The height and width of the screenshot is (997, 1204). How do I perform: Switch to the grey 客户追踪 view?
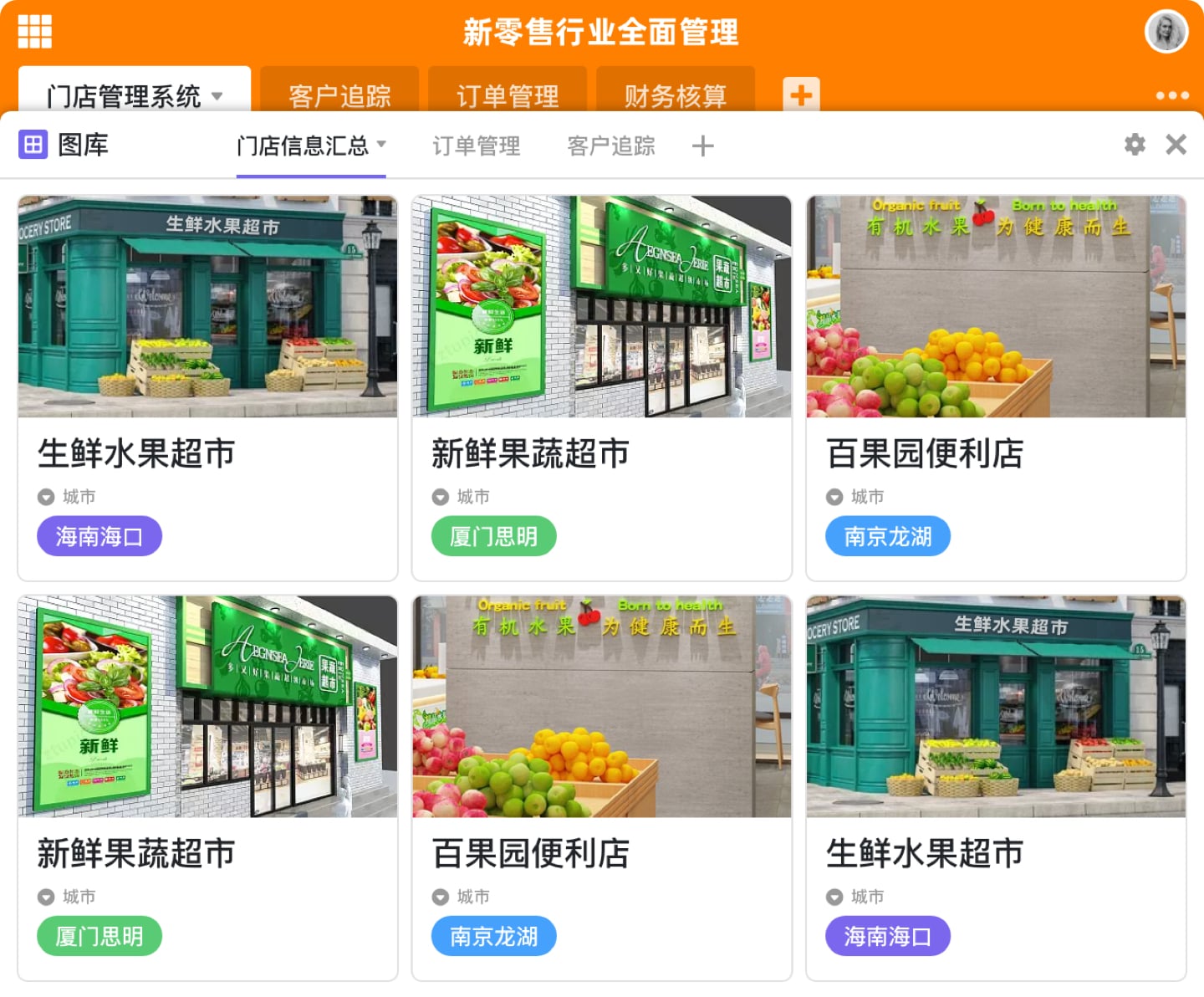611,146
